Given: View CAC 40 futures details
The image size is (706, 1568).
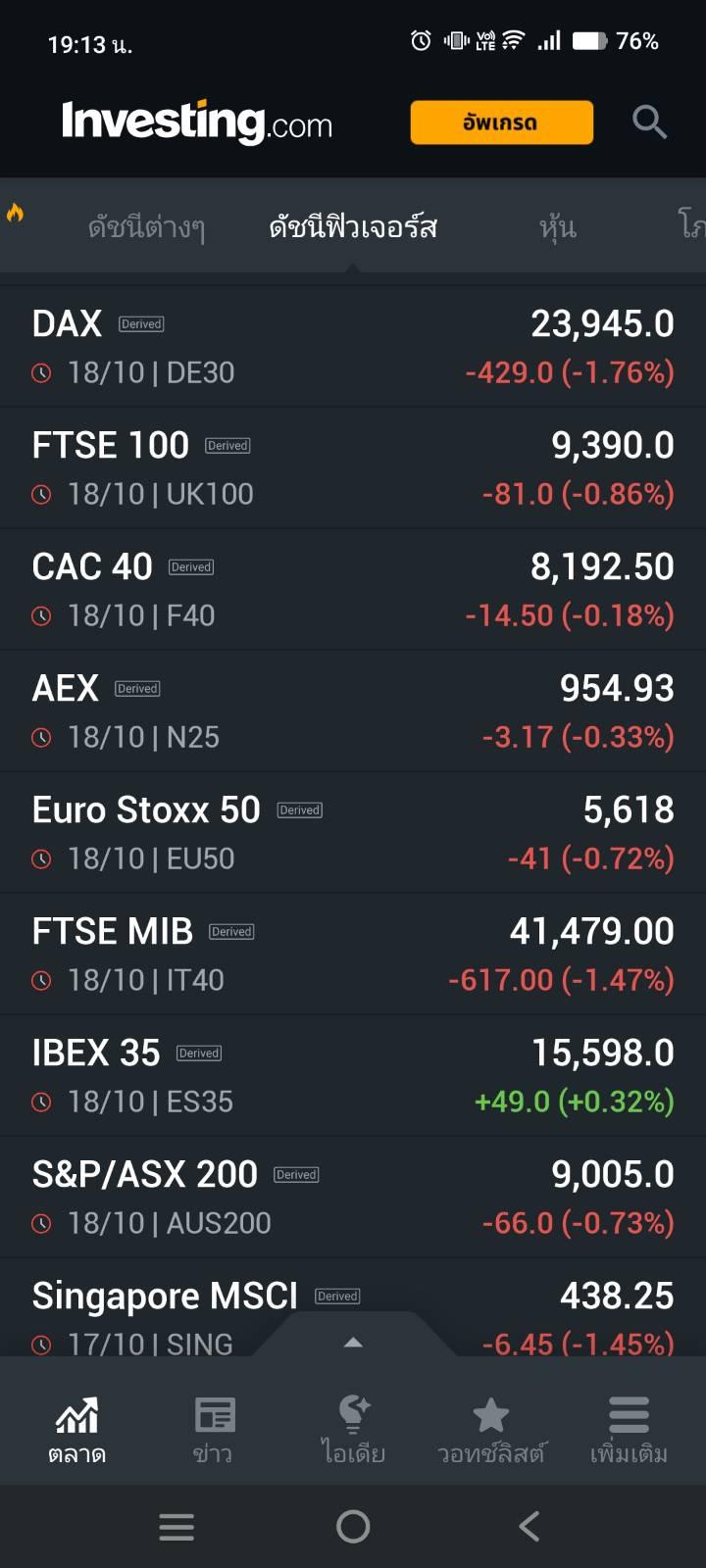Looking at the screenshot, I should (353, 590).
